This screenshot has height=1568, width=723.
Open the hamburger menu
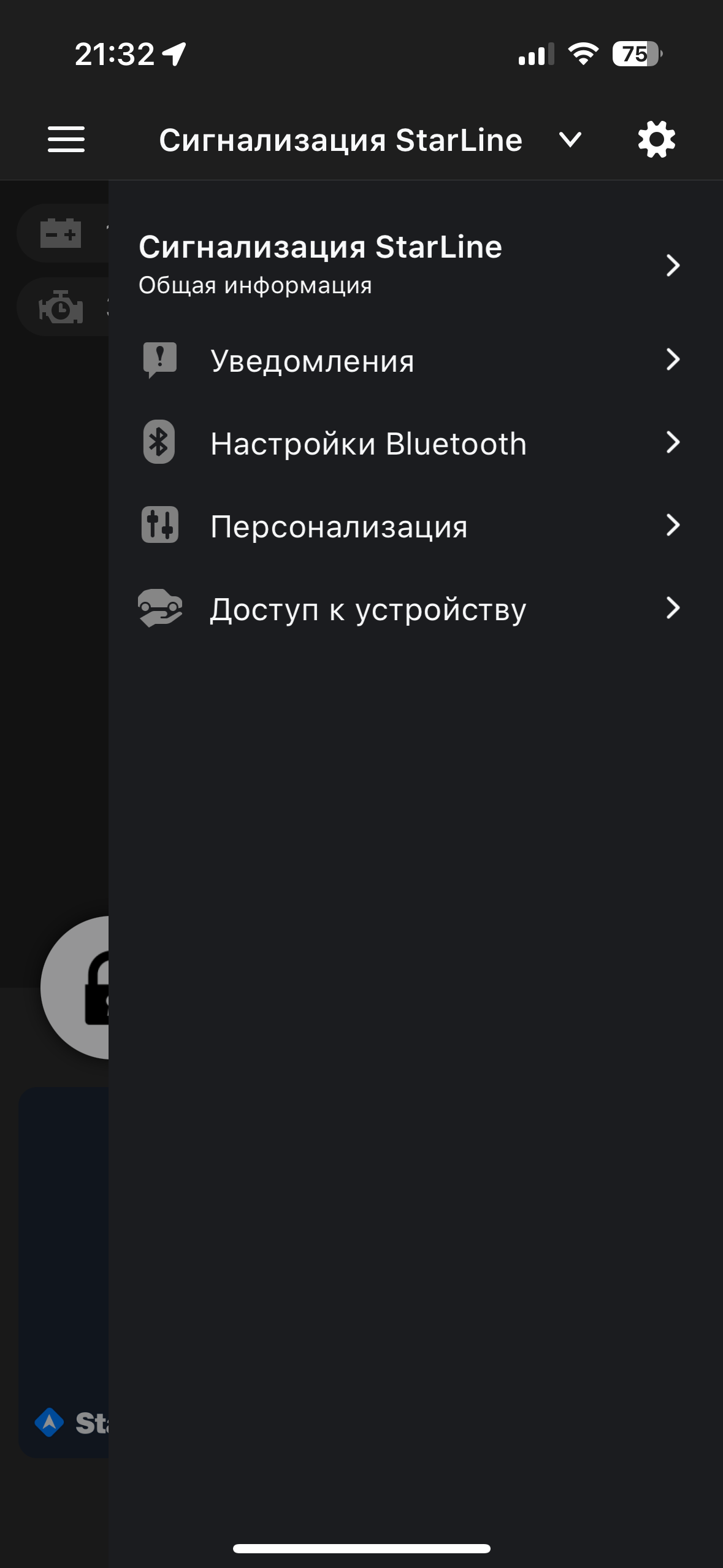(66, 139)
